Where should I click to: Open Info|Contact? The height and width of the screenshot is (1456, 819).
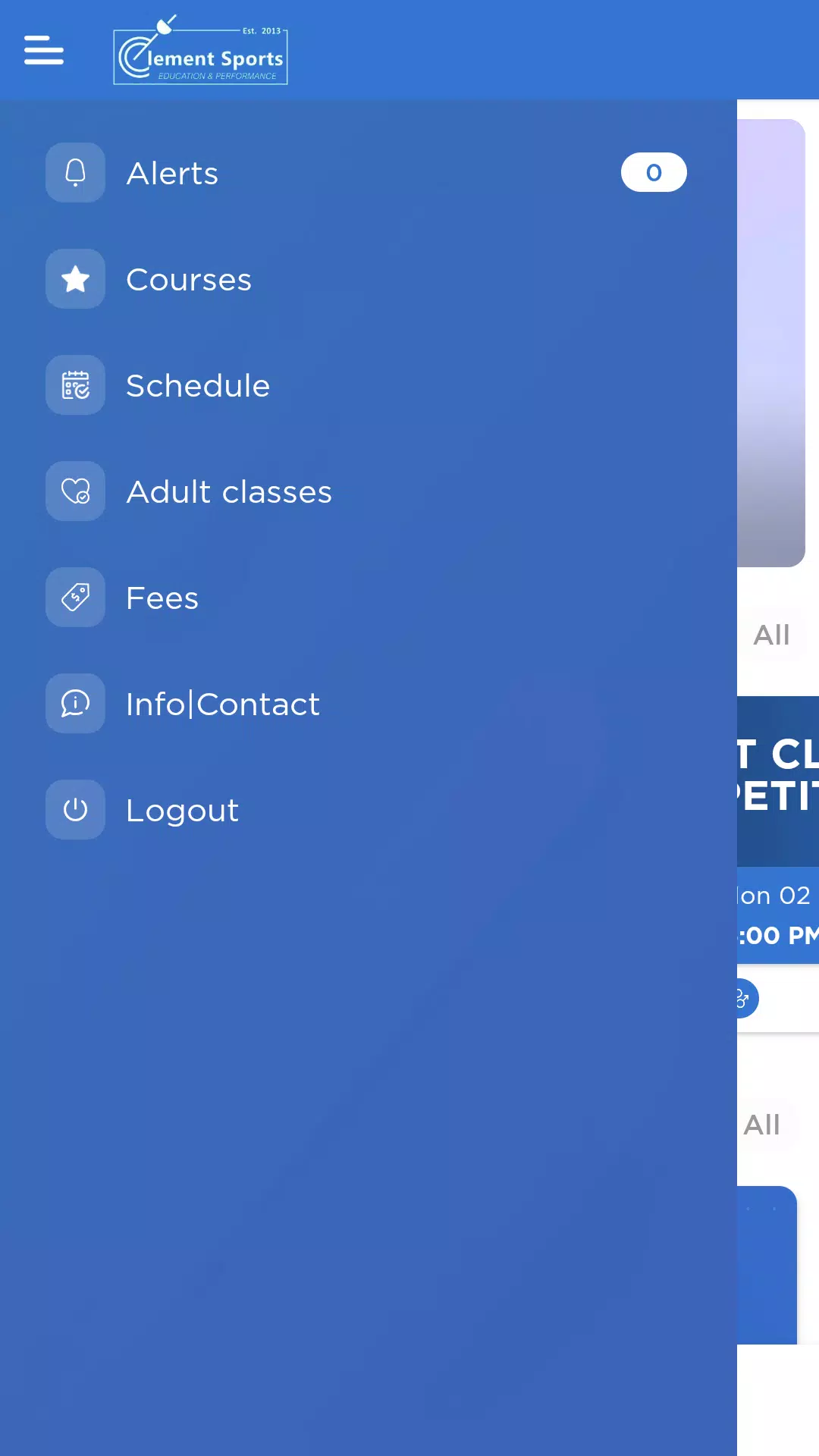222,704
